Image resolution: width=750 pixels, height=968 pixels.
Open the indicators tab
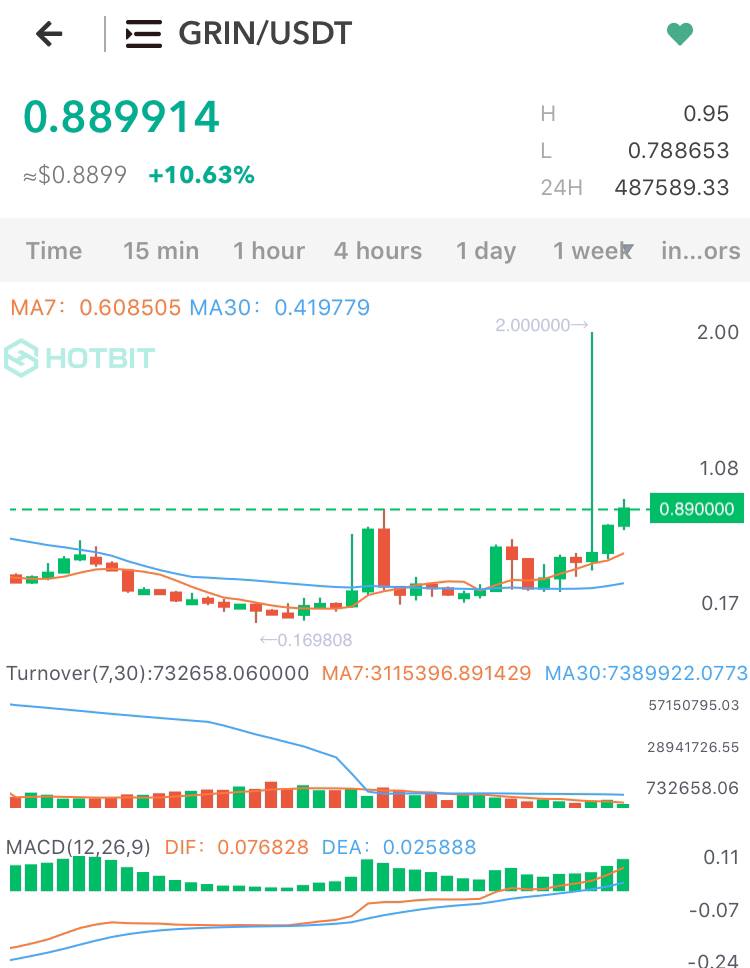(x=700, y=251)
